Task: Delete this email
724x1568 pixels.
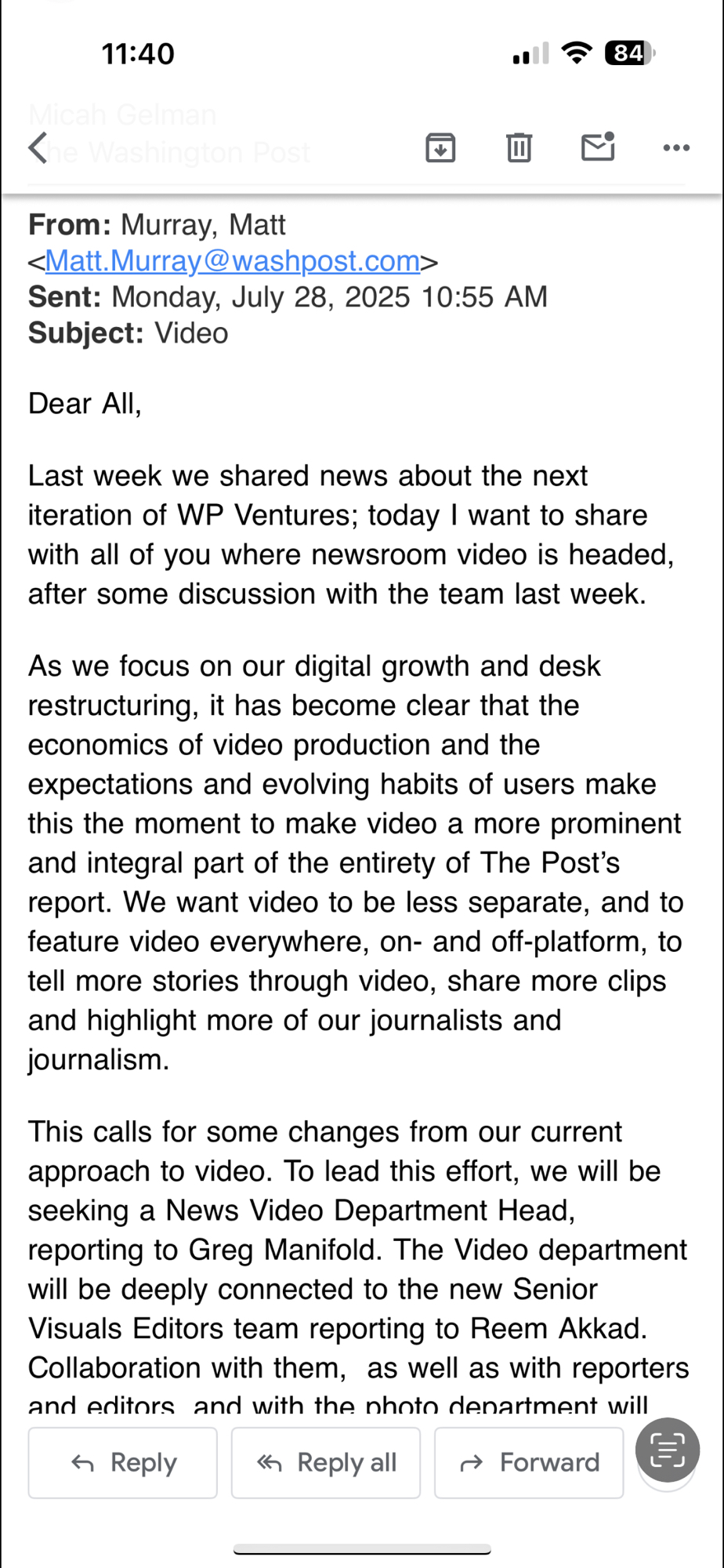Action: (x=519, y=147)
